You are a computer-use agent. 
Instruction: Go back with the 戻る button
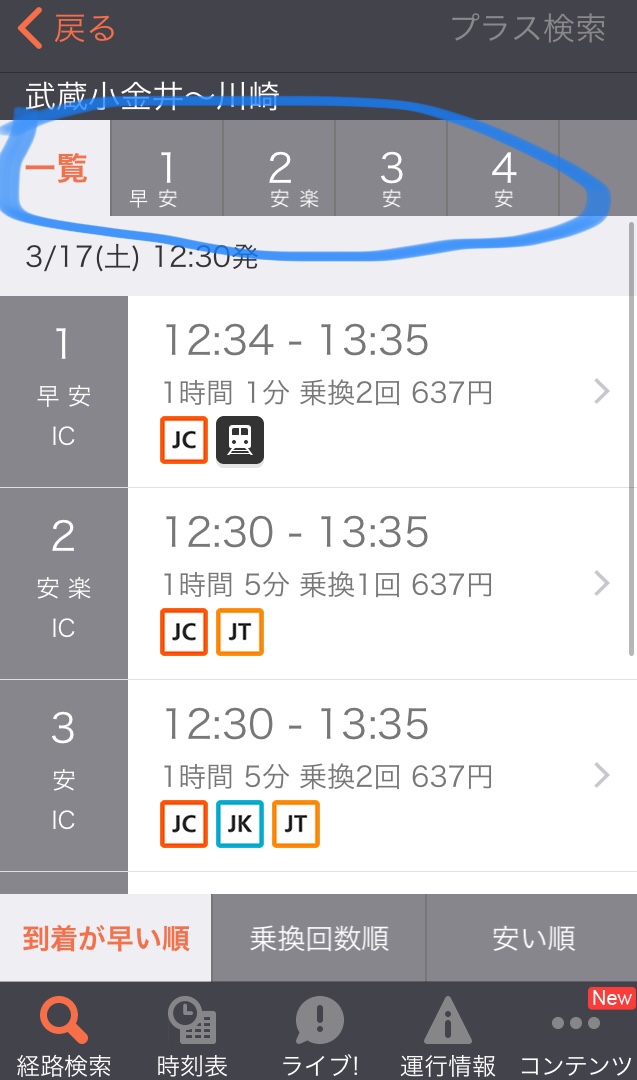tap(68, 29)
